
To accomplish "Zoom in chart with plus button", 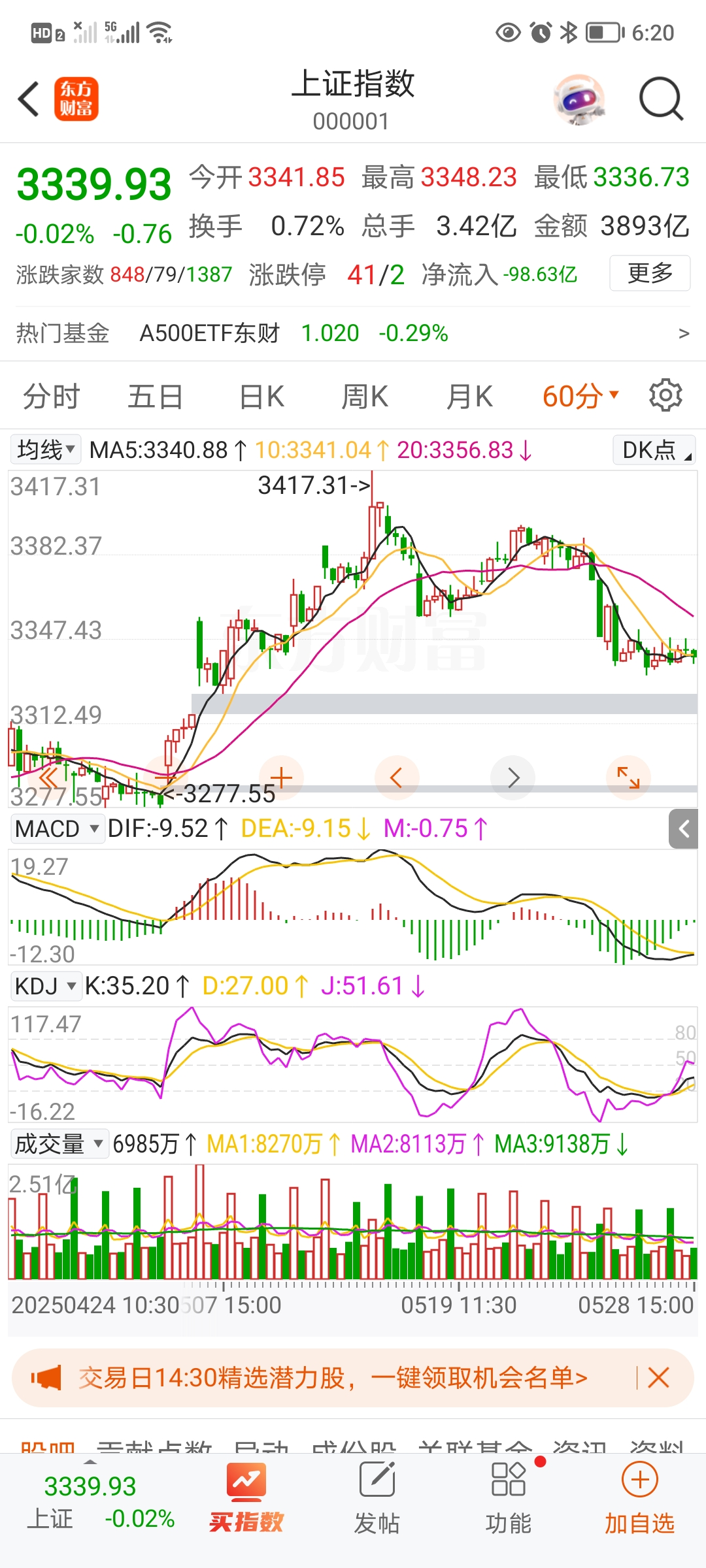I will point(281,777).
